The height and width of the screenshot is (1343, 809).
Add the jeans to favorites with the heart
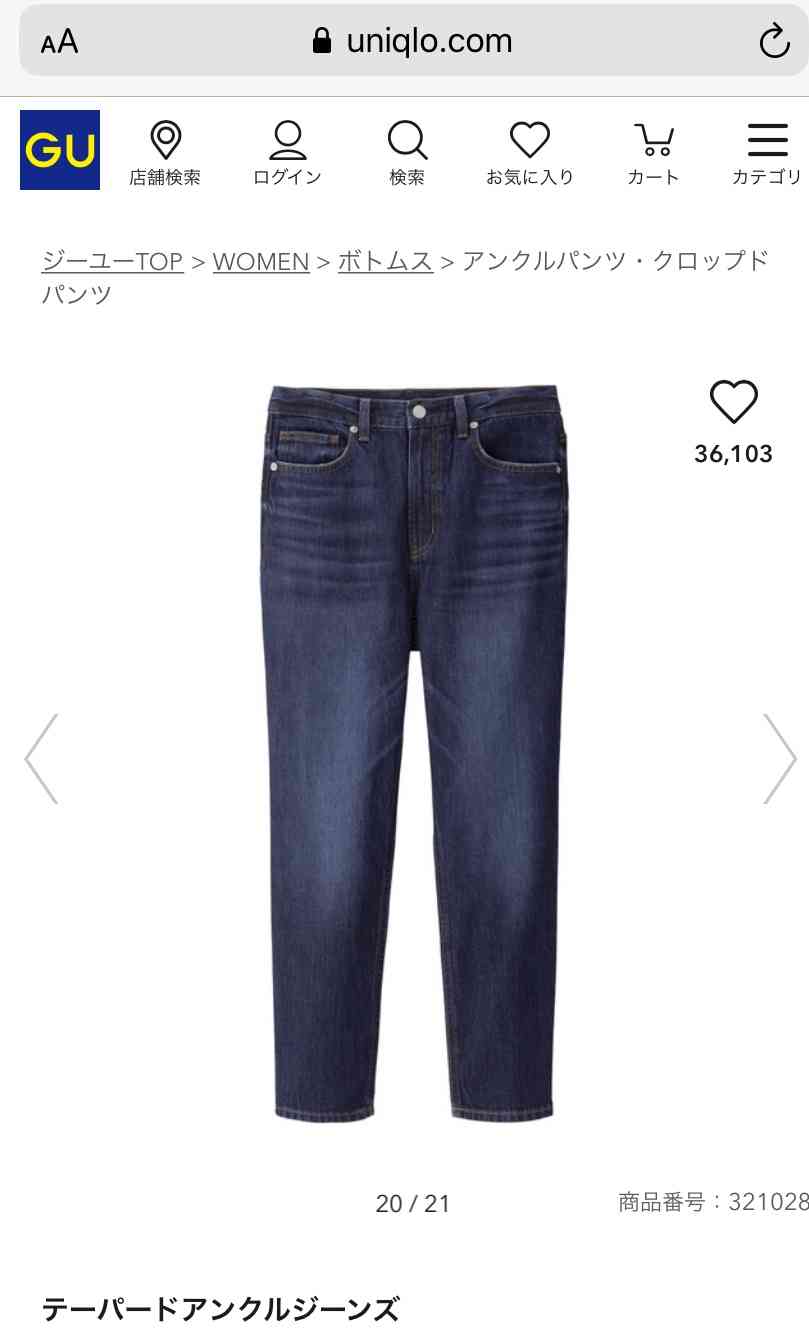[x=734, y=402]
